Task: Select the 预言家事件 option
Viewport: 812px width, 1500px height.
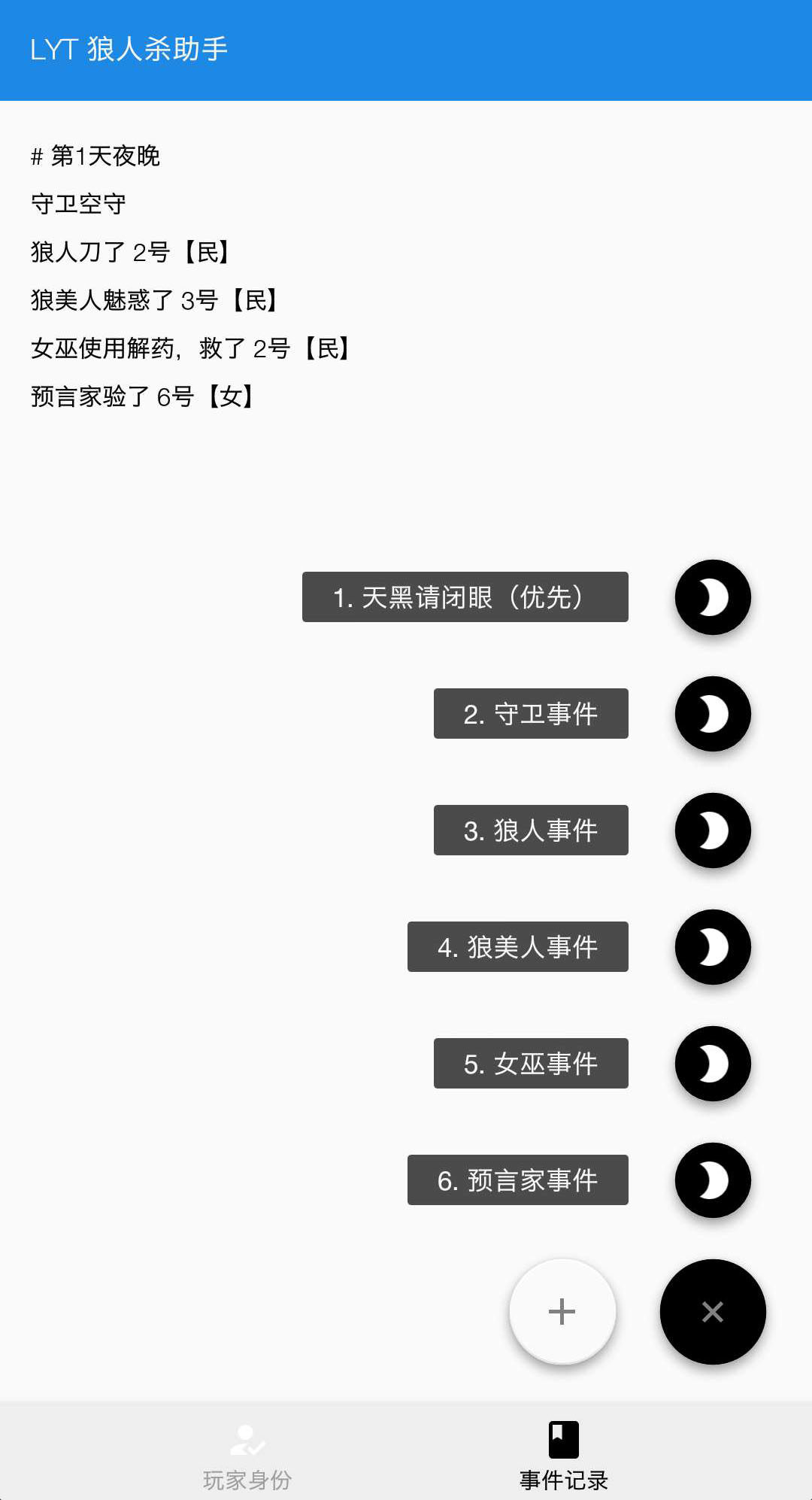Action: pos(517,1180)
